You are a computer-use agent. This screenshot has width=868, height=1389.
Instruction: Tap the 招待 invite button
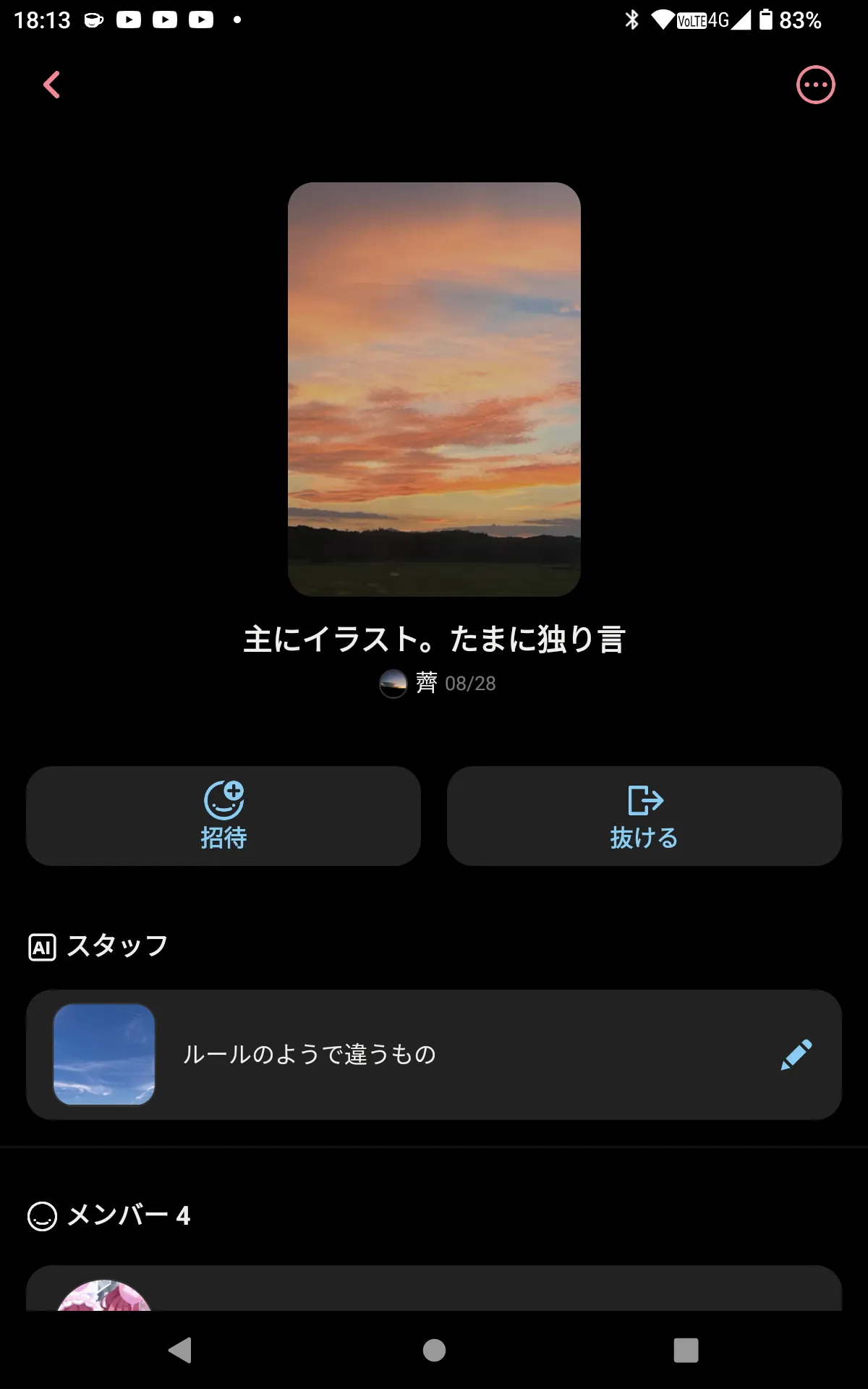click(224, 816)
